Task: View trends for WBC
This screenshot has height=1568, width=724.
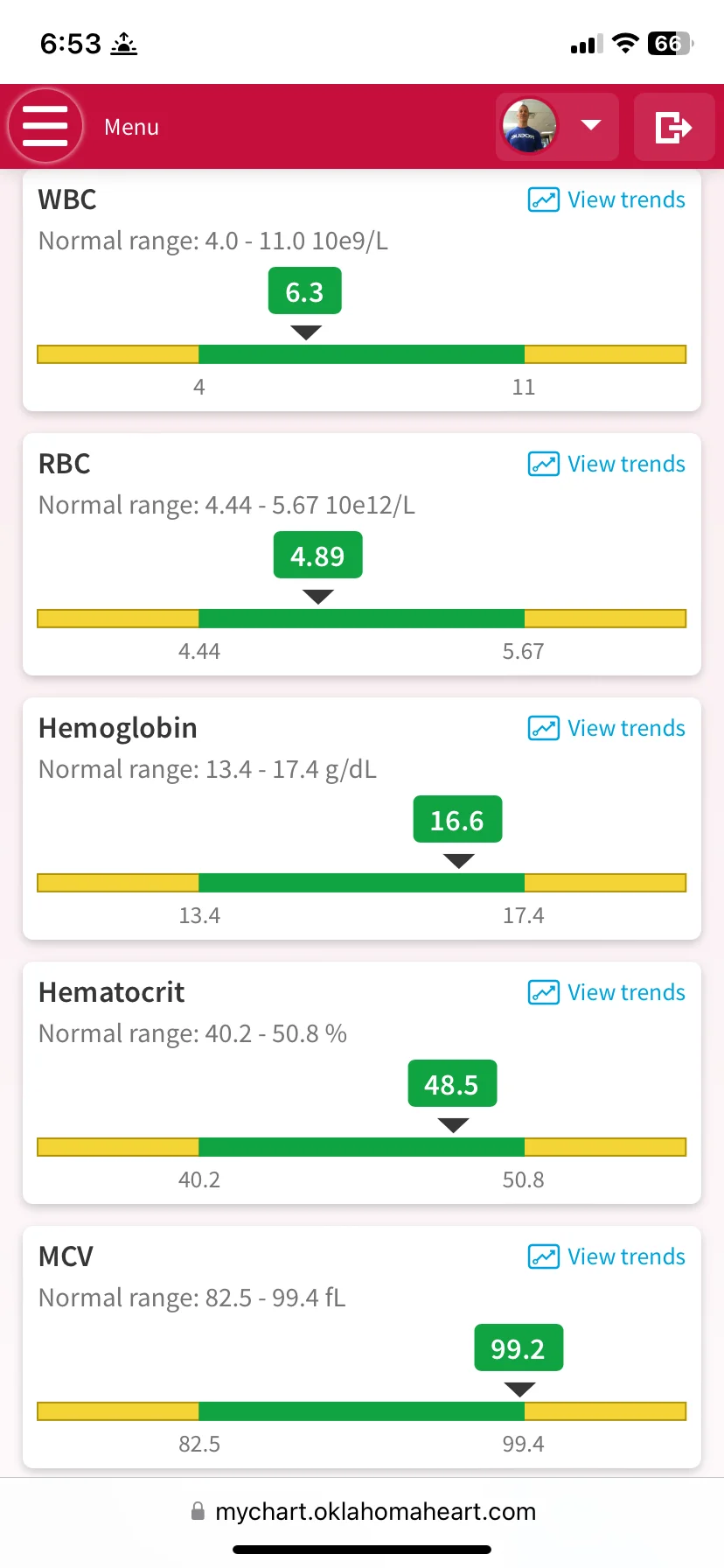Action: tap(607, 199)
